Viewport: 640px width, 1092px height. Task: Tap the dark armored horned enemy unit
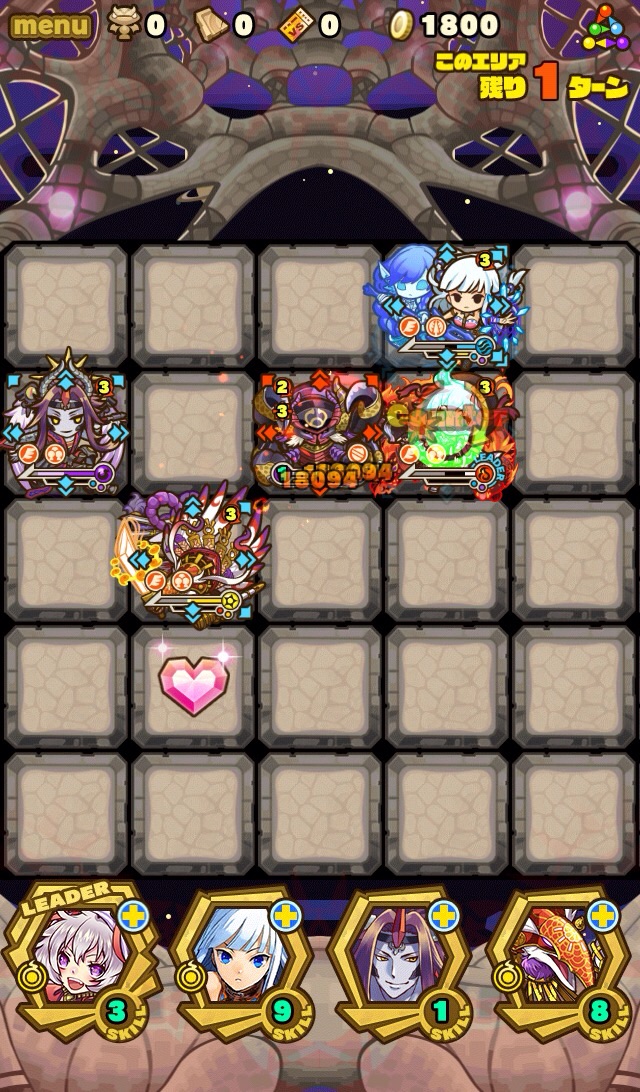tap(318, 432)
